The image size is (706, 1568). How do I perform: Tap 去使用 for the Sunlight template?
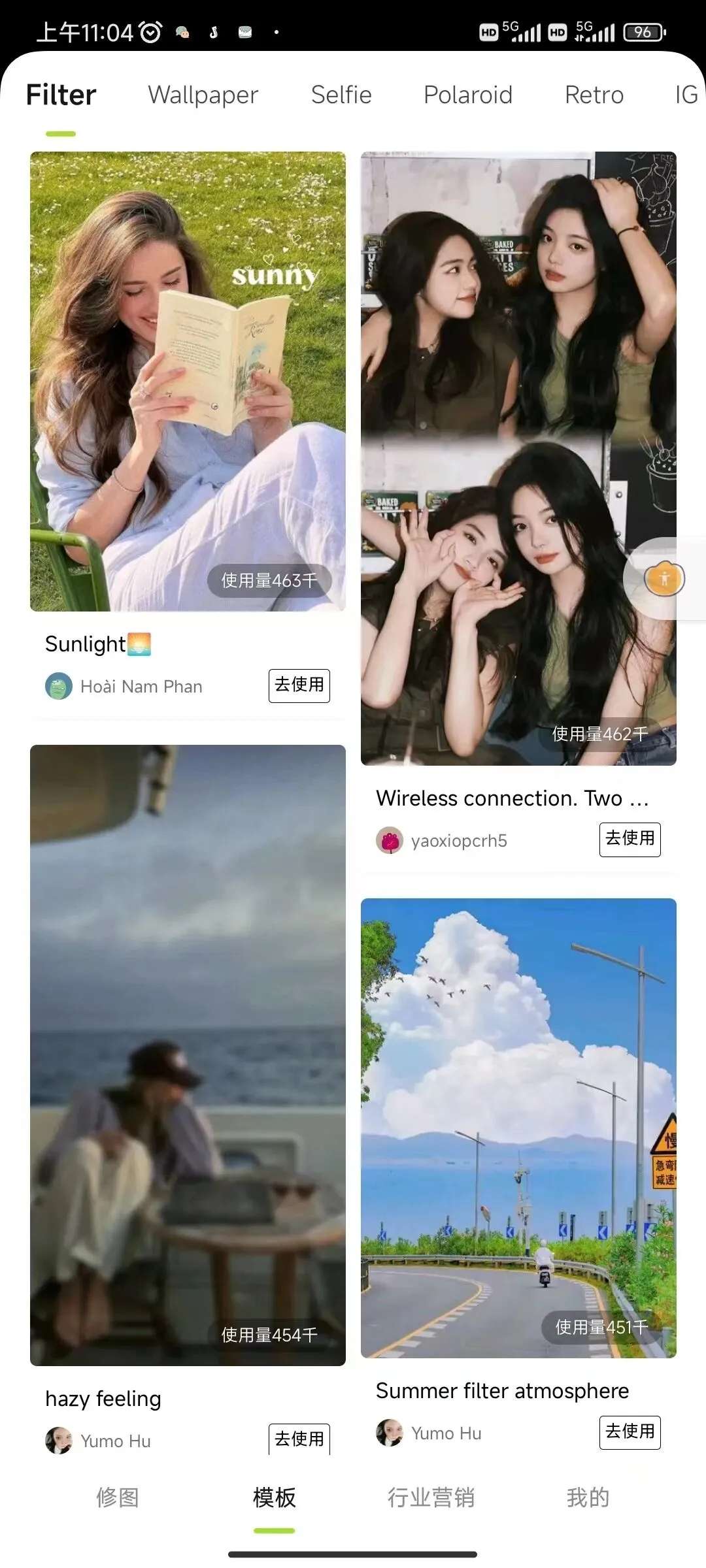299,685
